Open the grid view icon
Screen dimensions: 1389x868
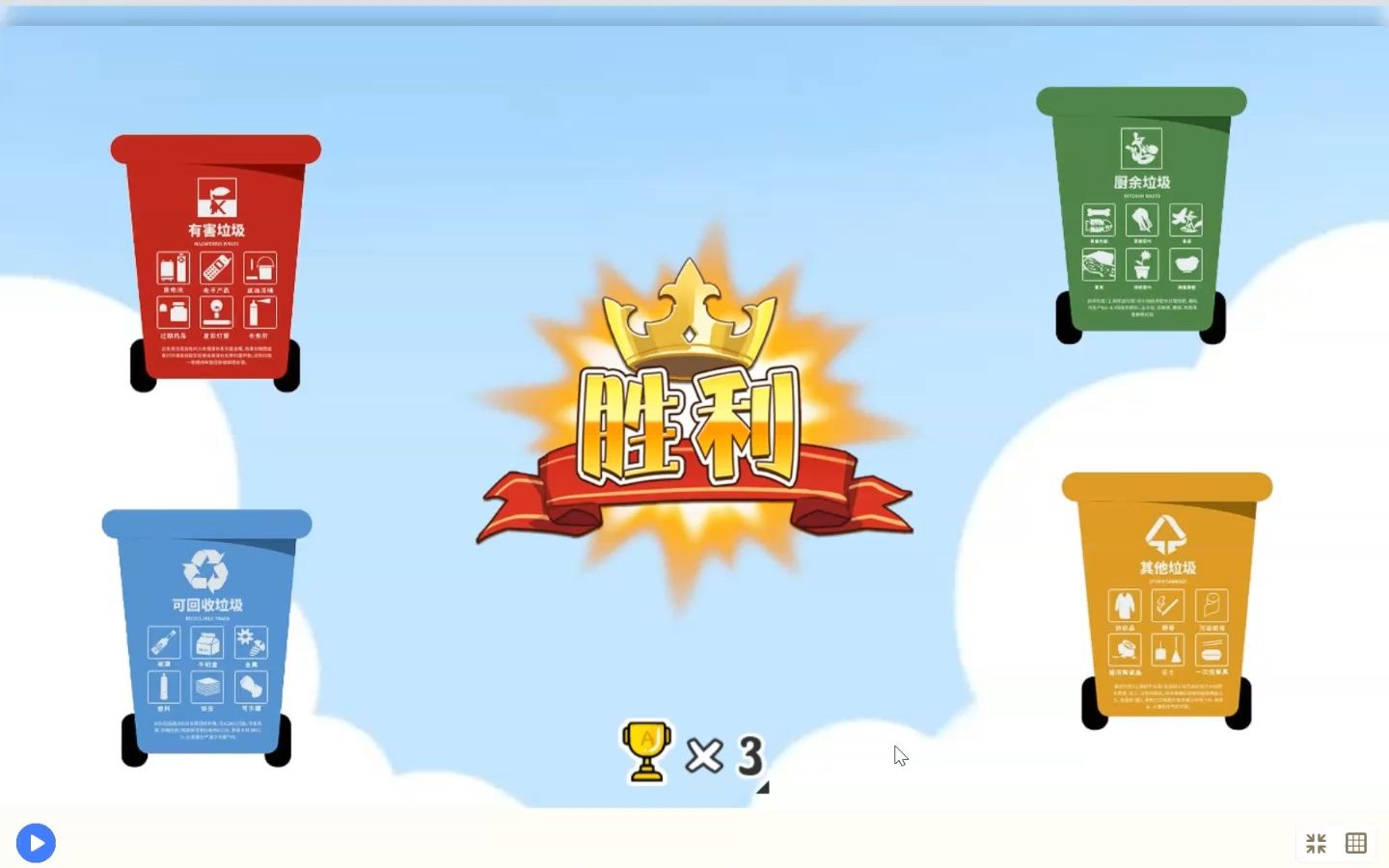(1356, 843)
